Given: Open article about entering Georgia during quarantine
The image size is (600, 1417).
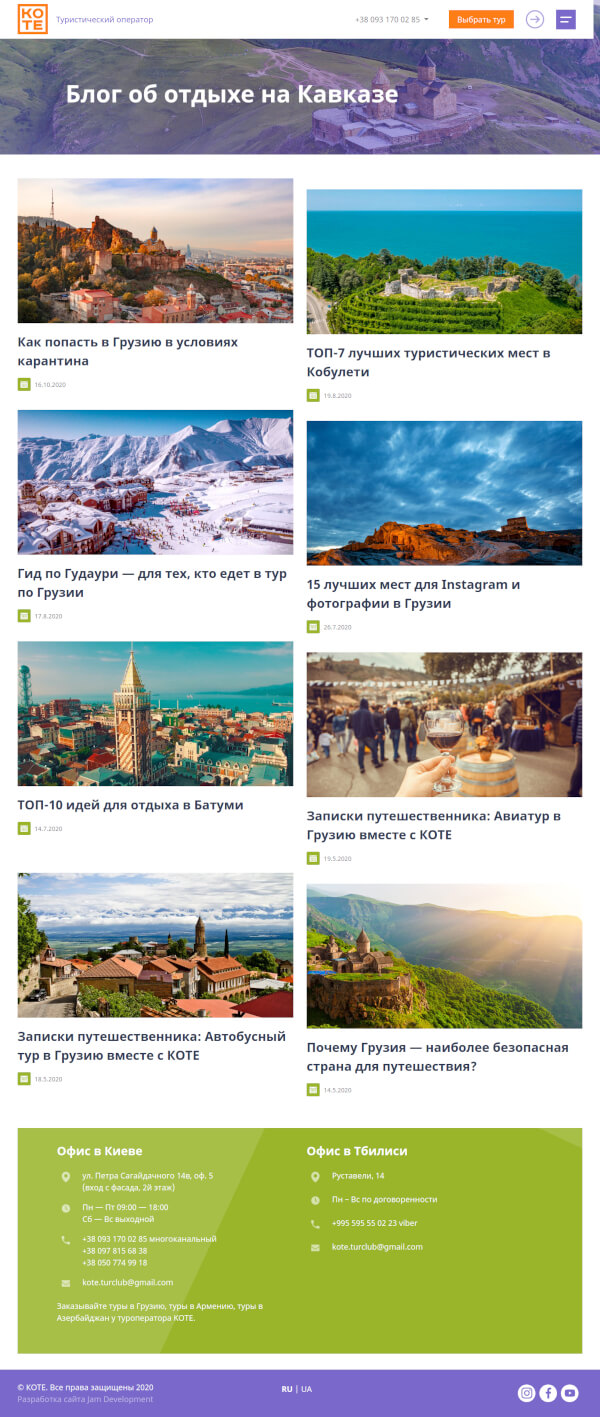Looking at the screenshot, I should point(128,351).
